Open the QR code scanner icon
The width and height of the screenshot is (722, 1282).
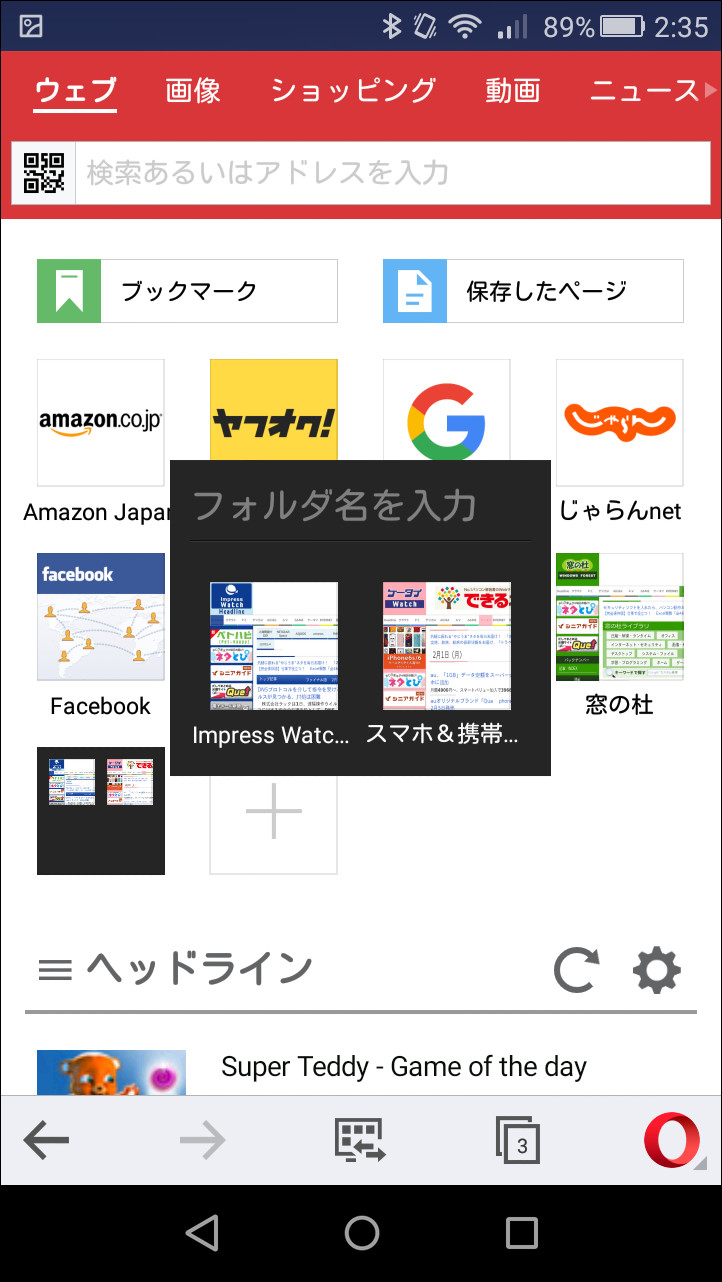click(x=42, y=173)
